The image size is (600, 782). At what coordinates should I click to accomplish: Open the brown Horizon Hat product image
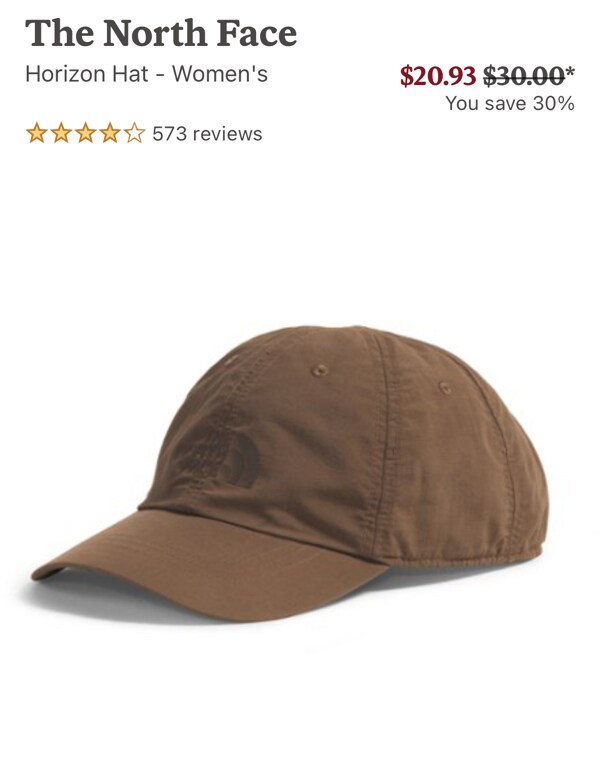(300, 470)
